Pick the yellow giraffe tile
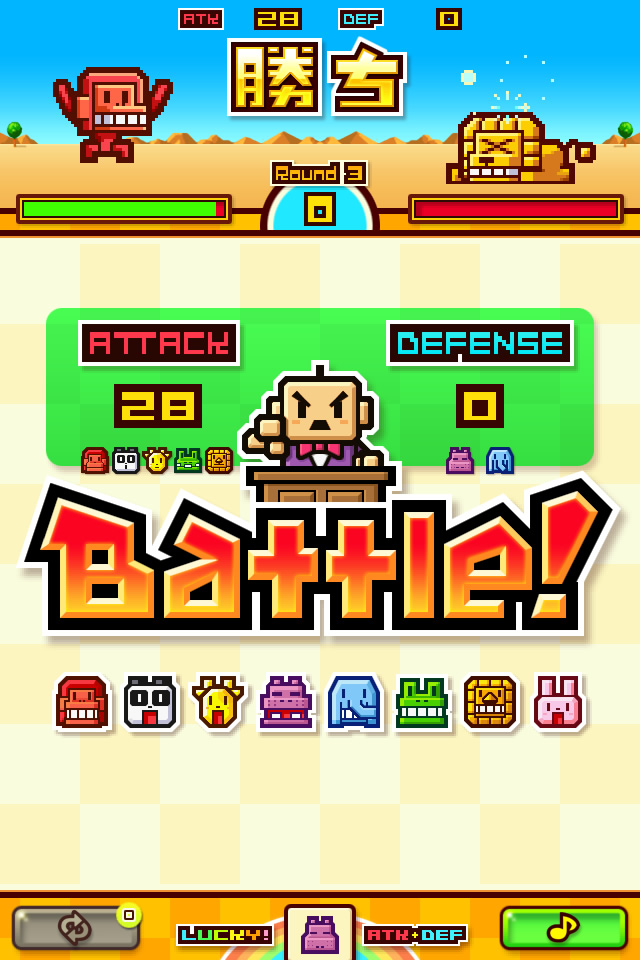 [x=218, y=702]
